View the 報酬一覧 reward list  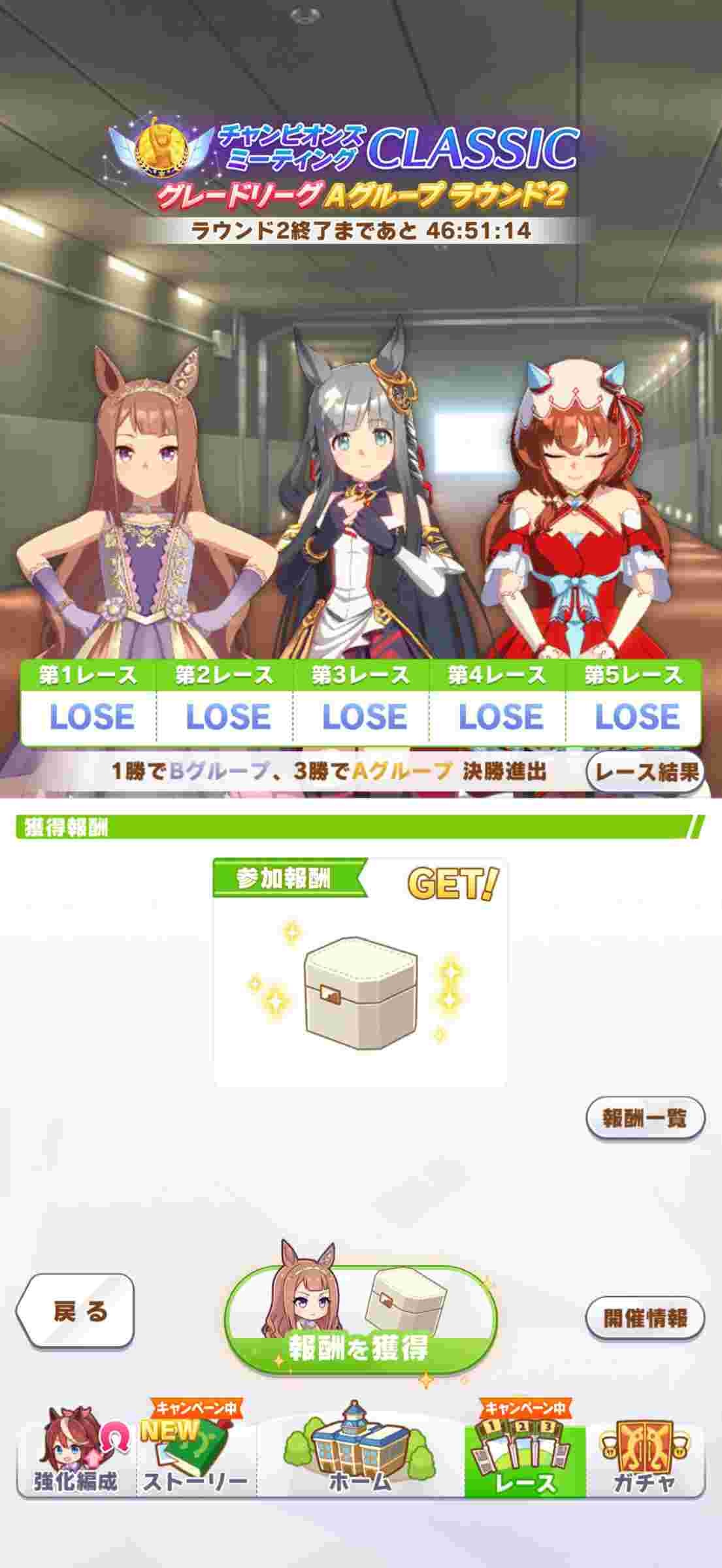coord(645,1118)
